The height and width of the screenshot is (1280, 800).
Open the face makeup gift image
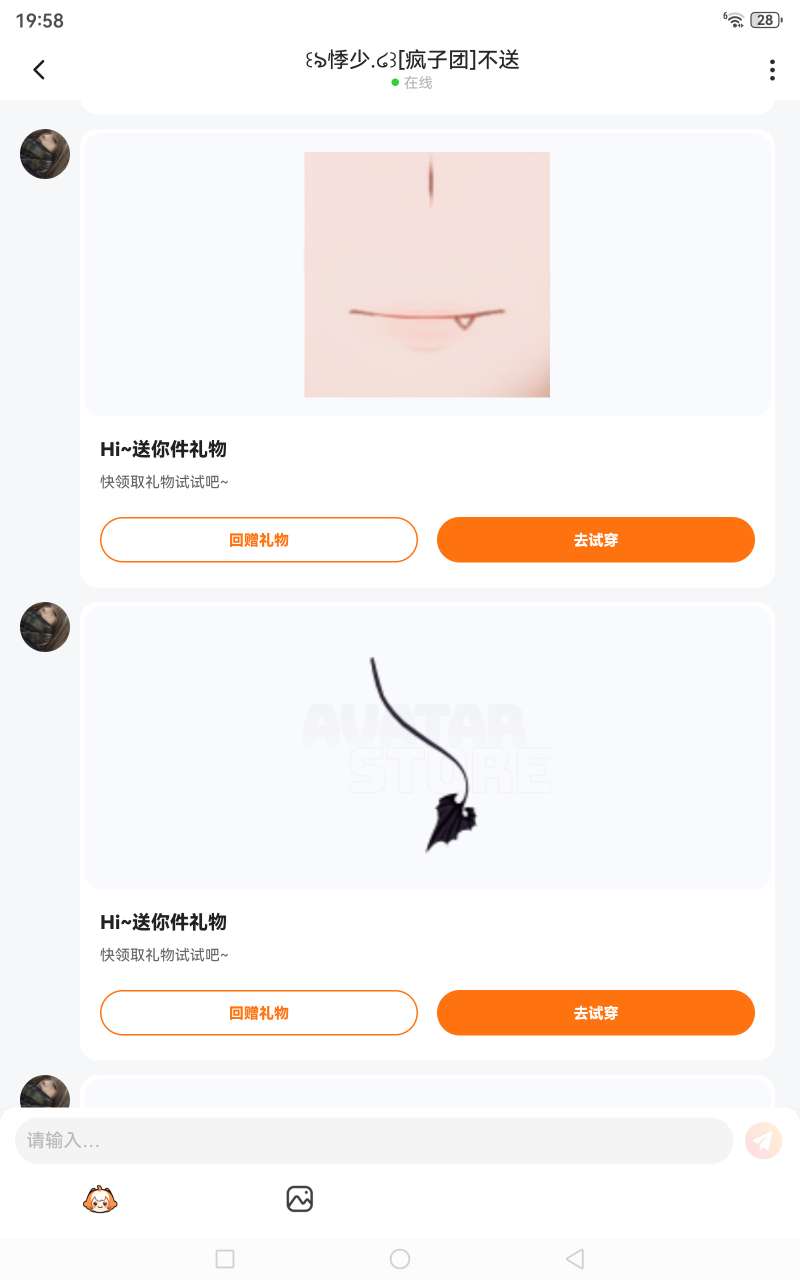tap(427, 275)
